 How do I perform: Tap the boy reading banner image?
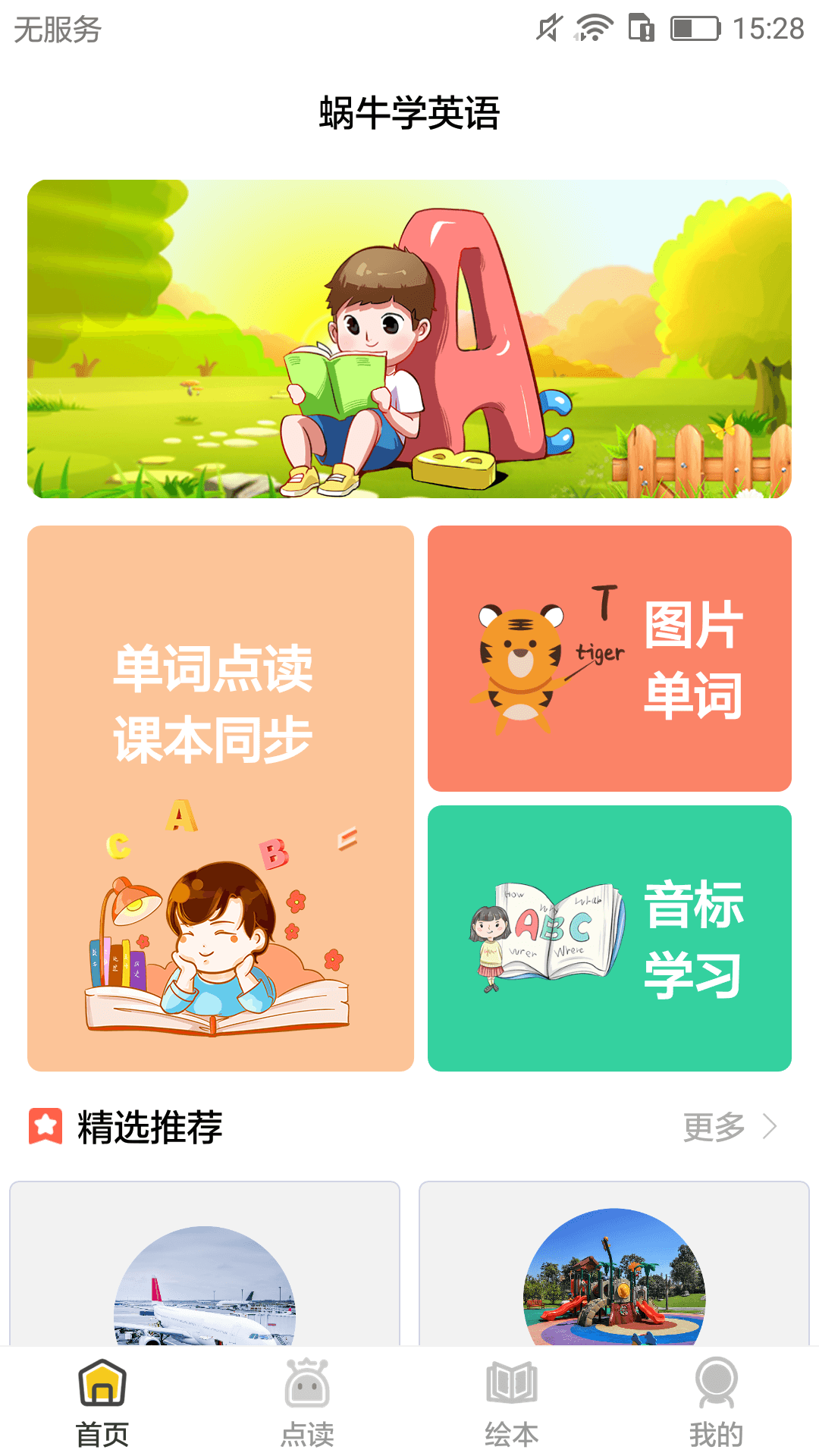(409, 340)
